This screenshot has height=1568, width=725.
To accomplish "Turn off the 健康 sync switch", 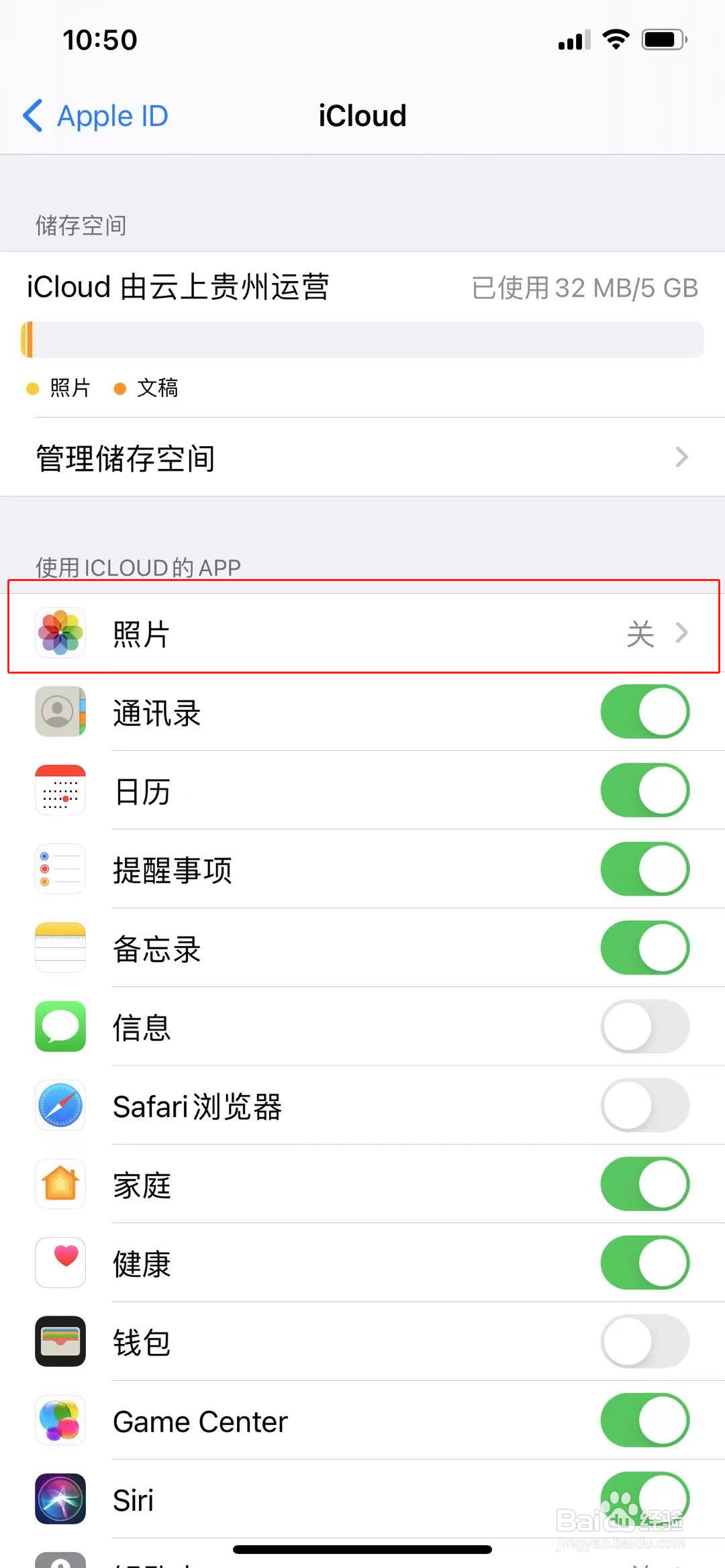I will pos(644,1263).
